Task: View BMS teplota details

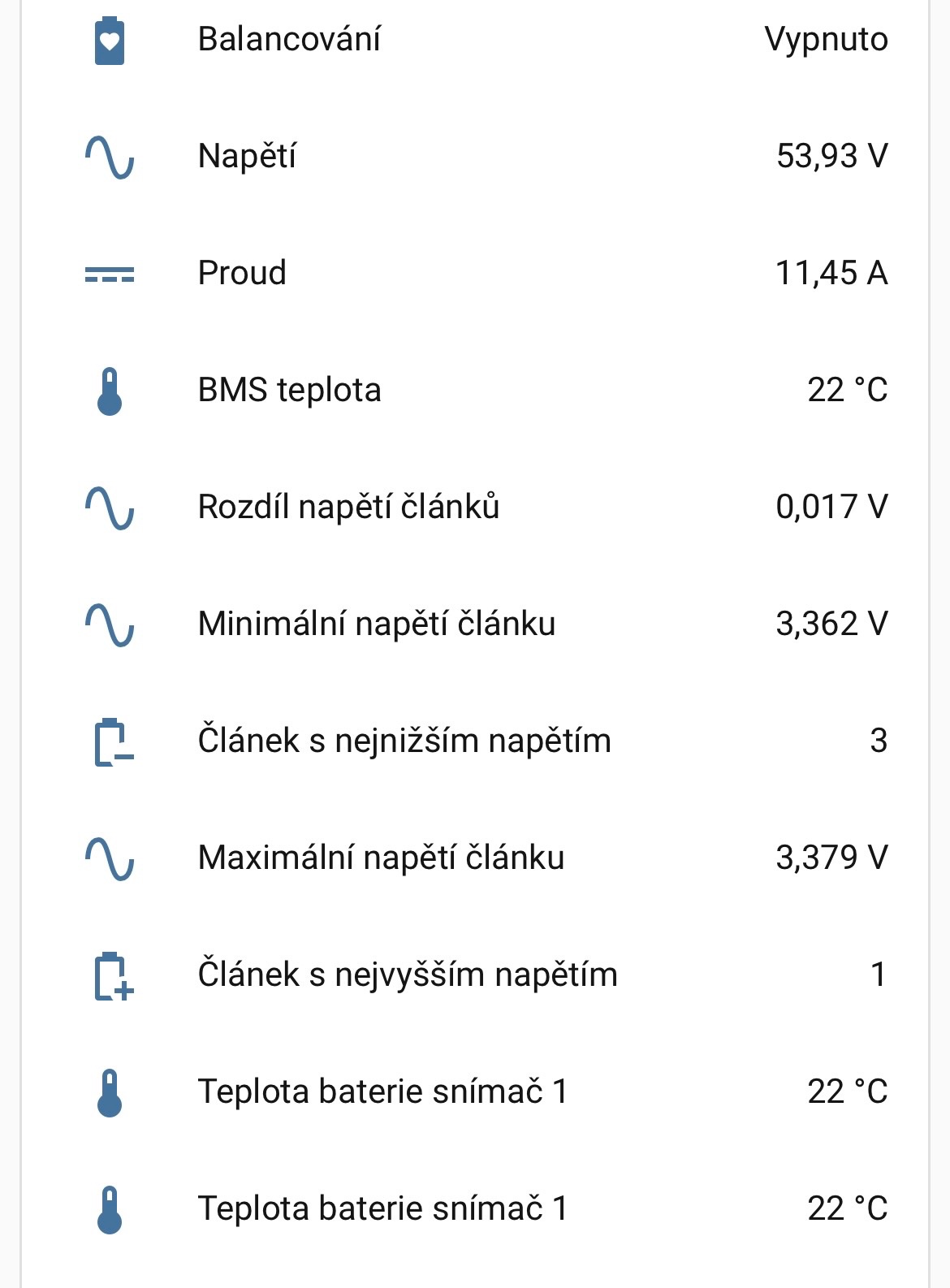Action: (x=289, y=390)
